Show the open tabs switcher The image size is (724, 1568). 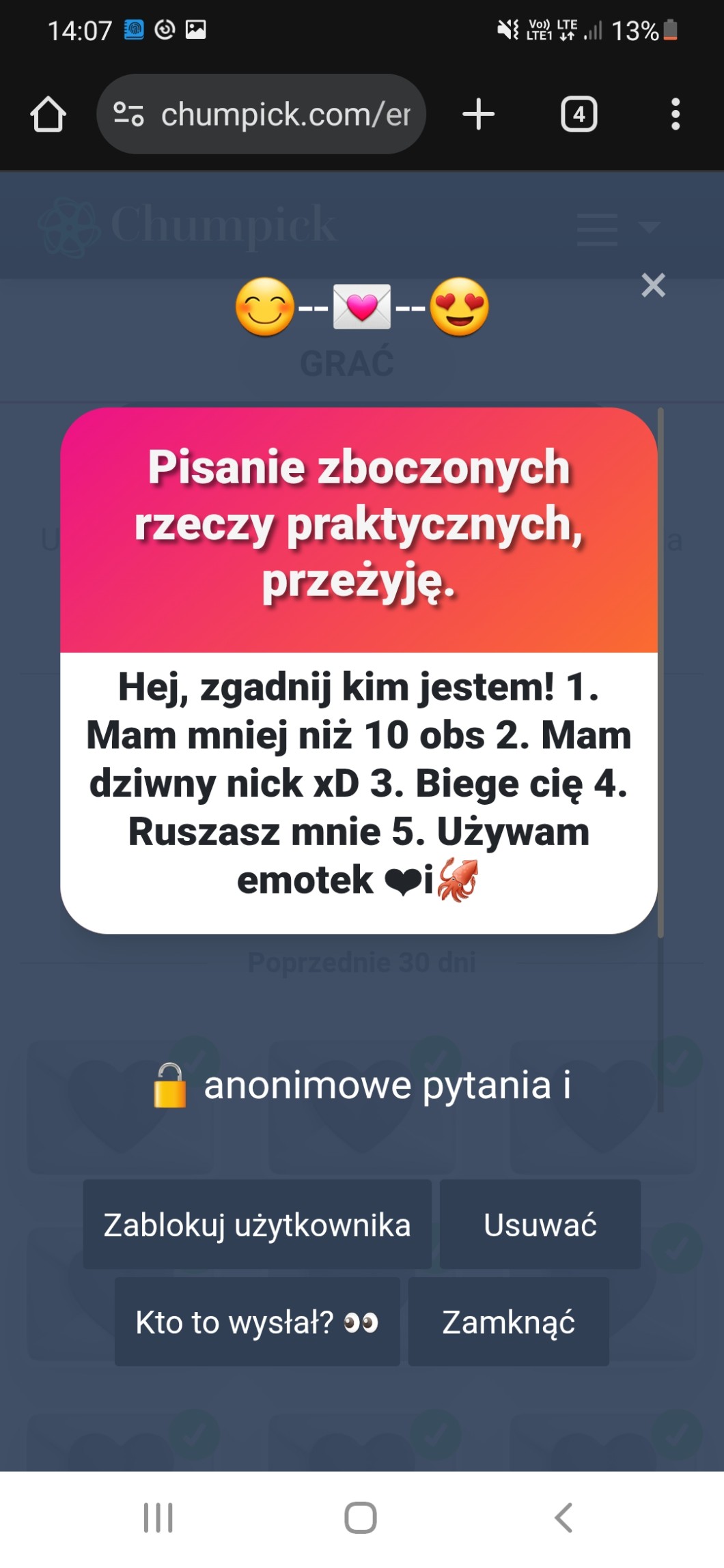579,114
